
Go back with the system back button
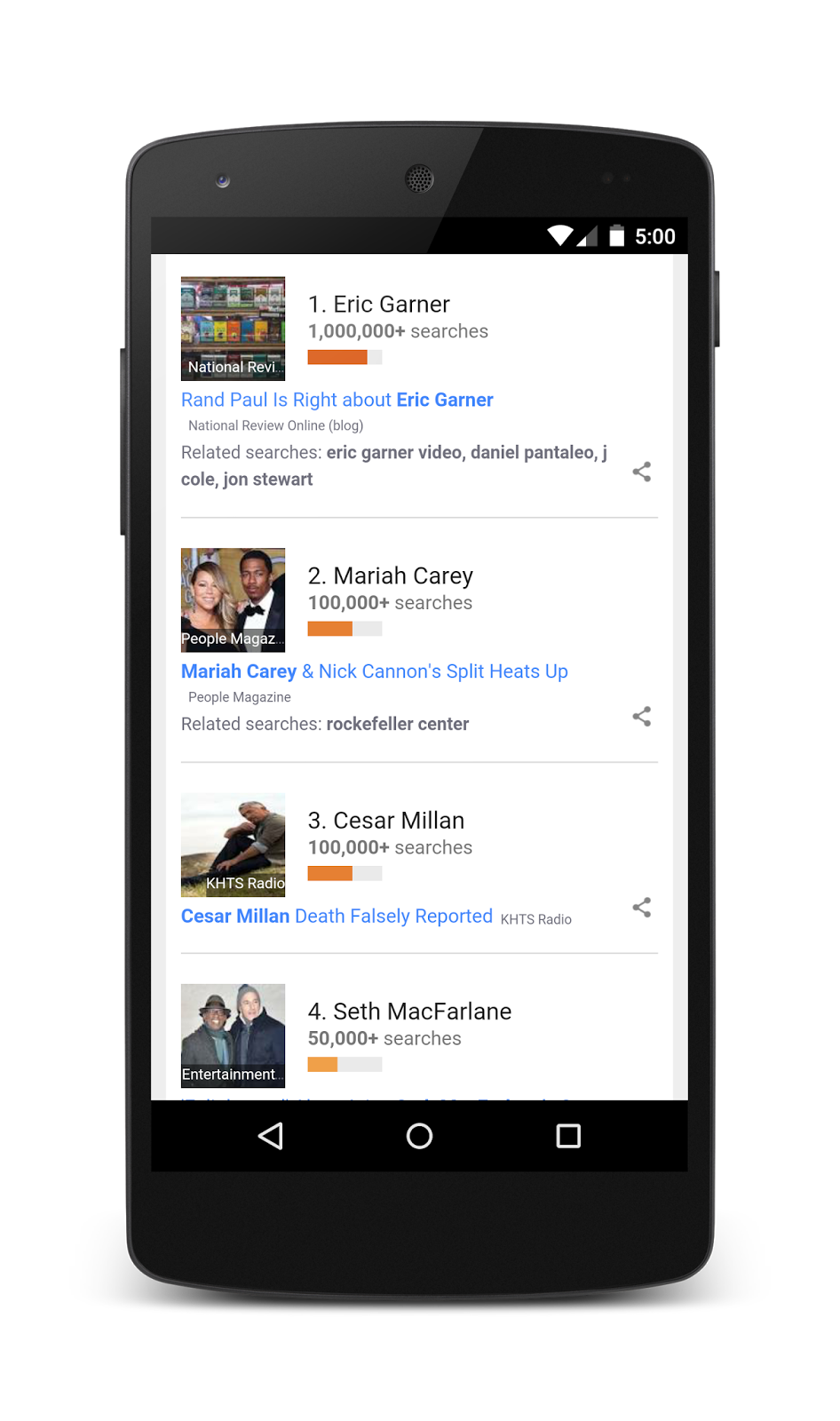point(271,1136)
